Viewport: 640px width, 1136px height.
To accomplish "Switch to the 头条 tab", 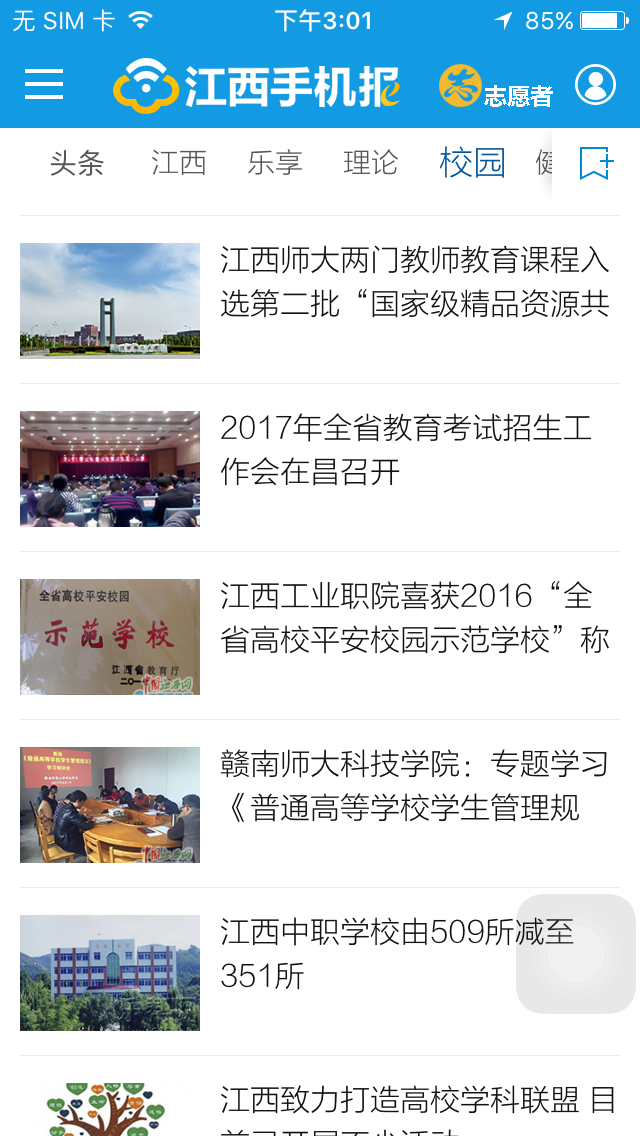I will (x=77, y=163).
